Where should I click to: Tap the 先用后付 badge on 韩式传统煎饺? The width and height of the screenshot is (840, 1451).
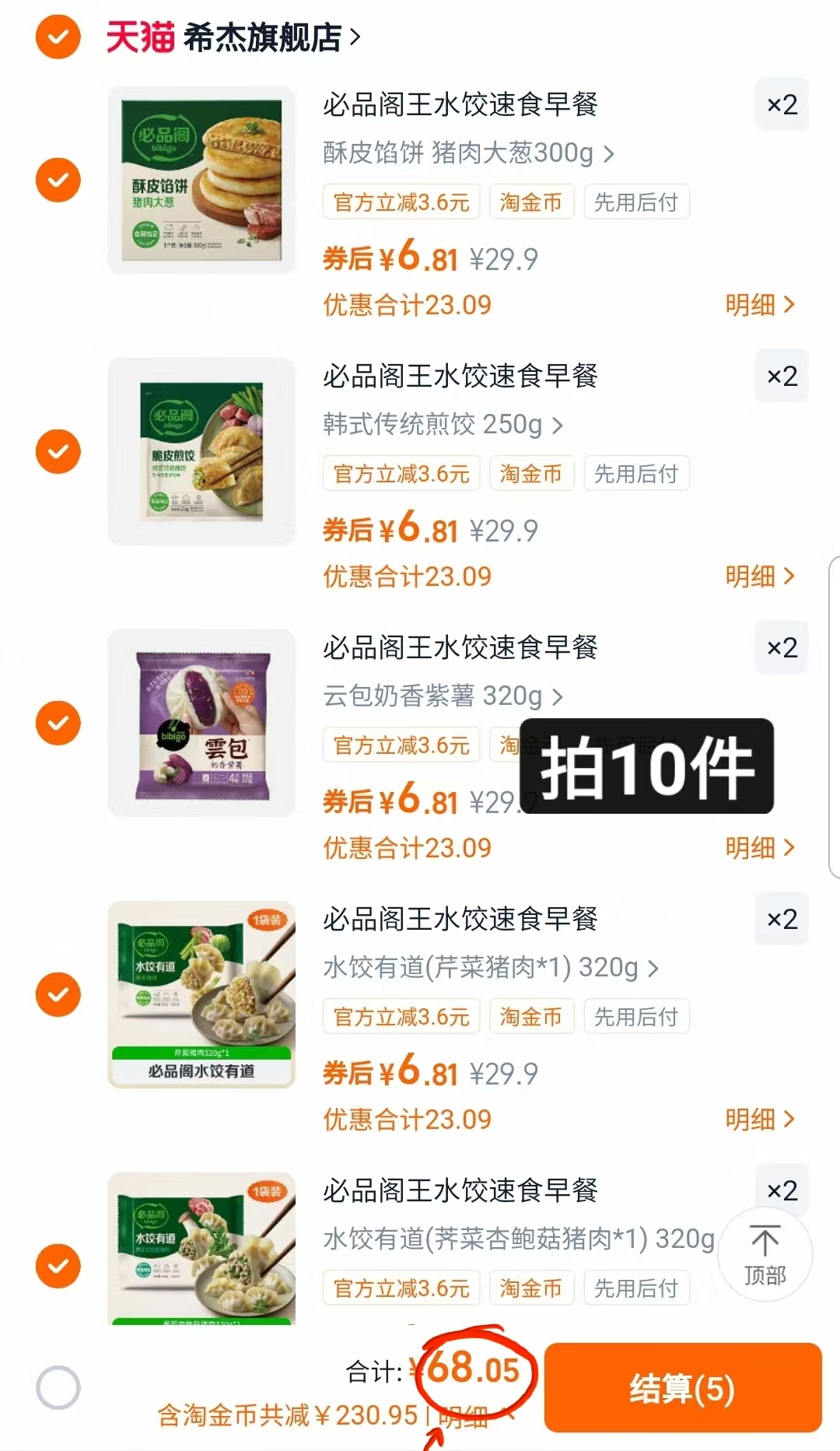coord(636,473)
